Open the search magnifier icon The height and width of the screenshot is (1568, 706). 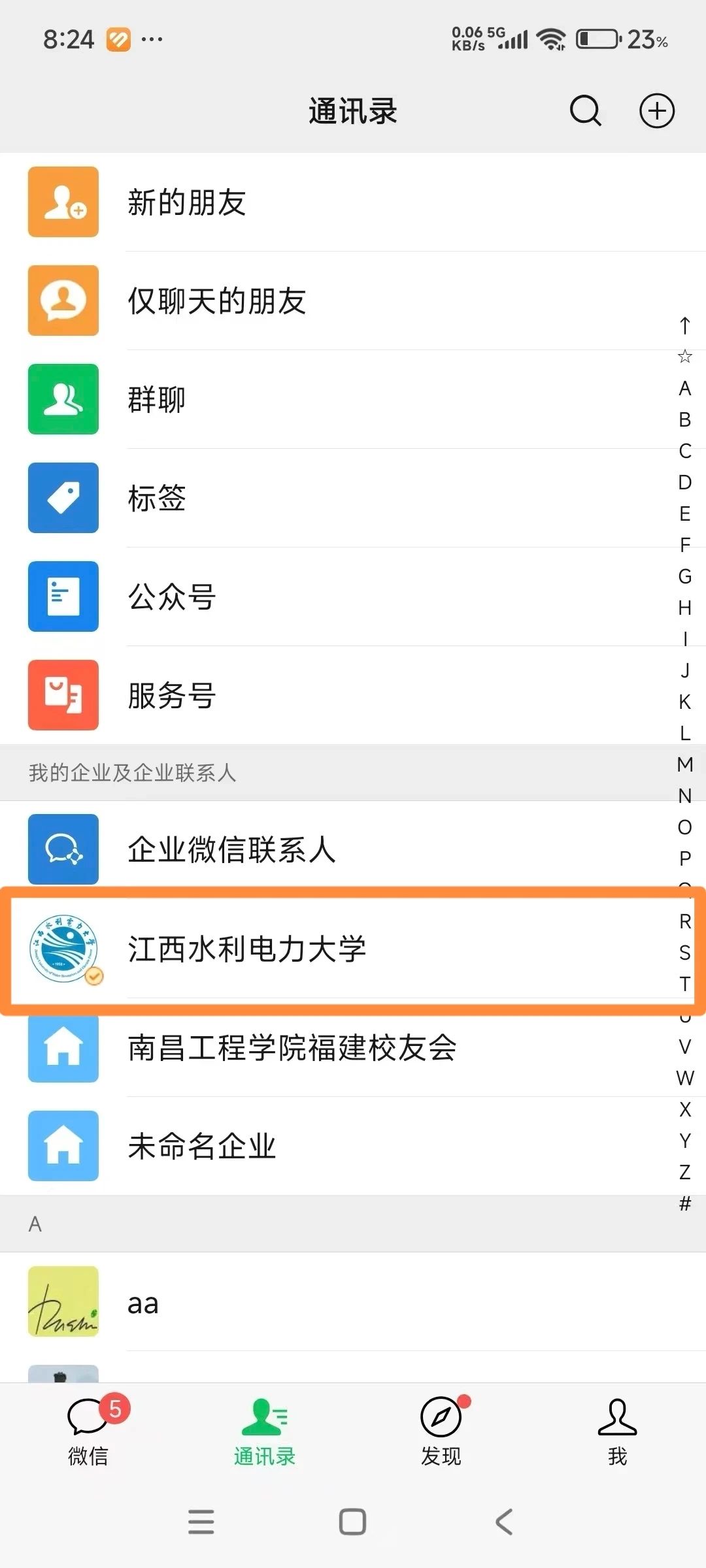585,110
